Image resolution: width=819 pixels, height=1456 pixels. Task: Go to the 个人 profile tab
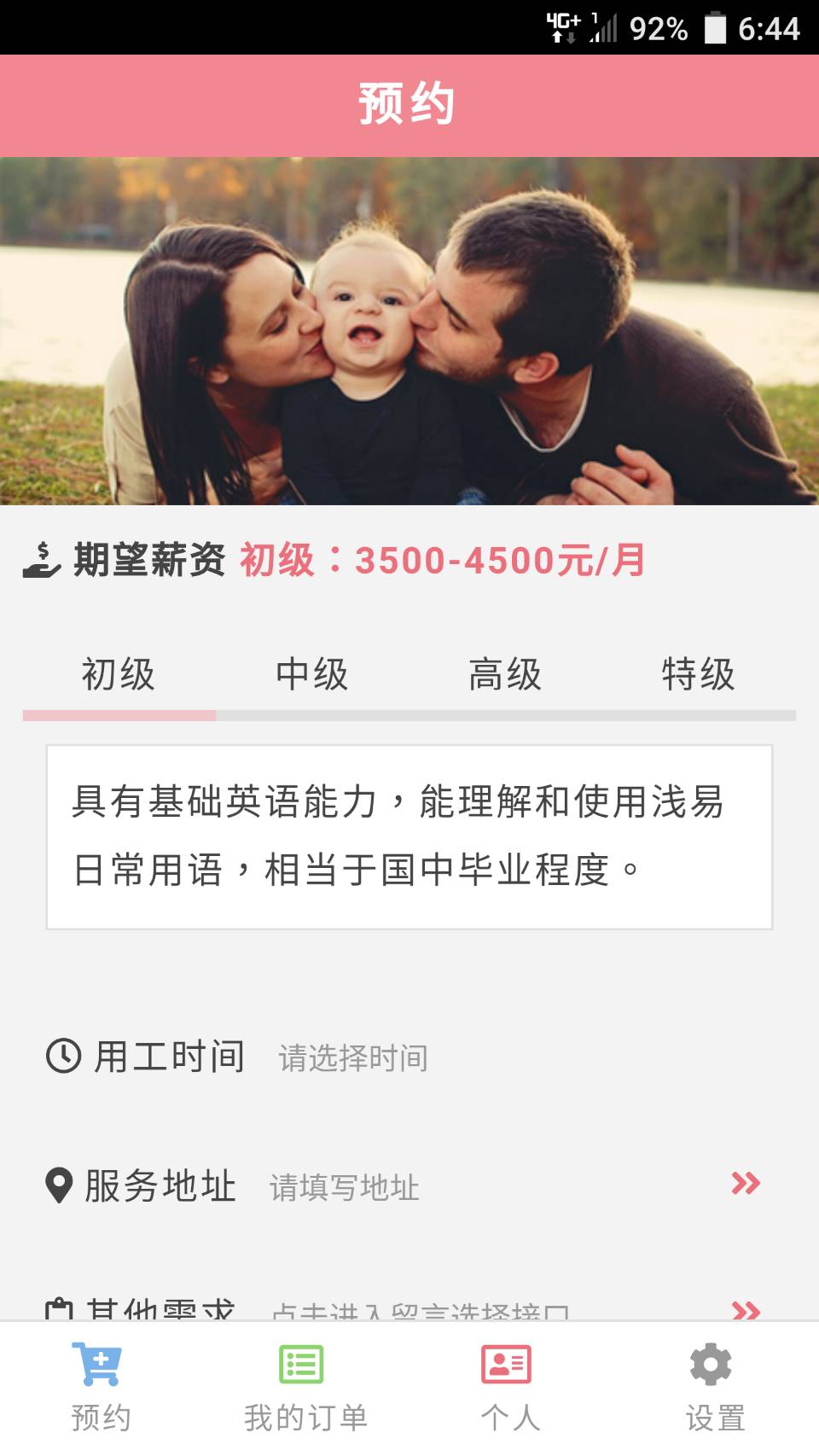pos(510,1389)
